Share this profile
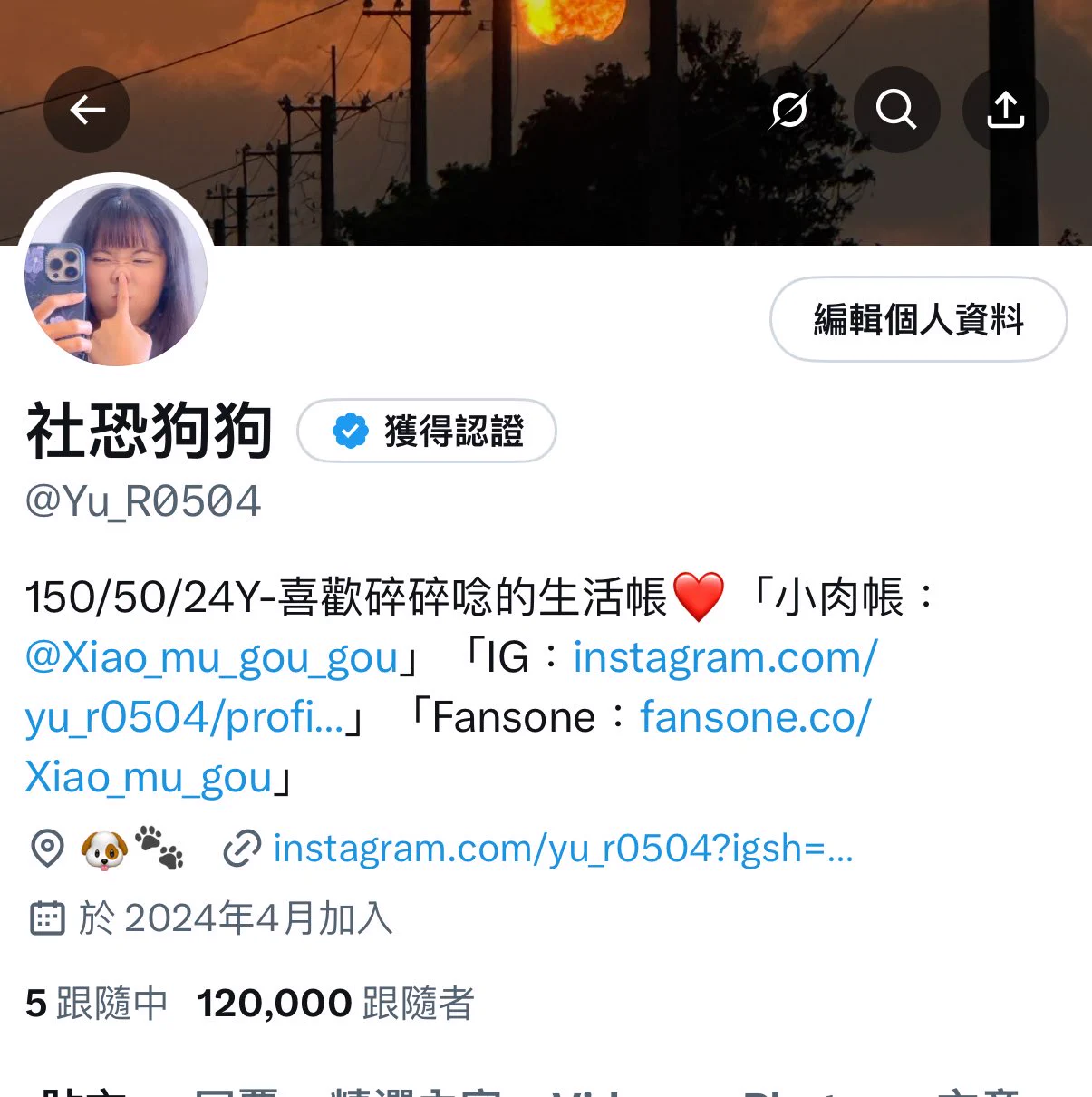This screenshot has width=1092, height=1097. [1005, 110]
